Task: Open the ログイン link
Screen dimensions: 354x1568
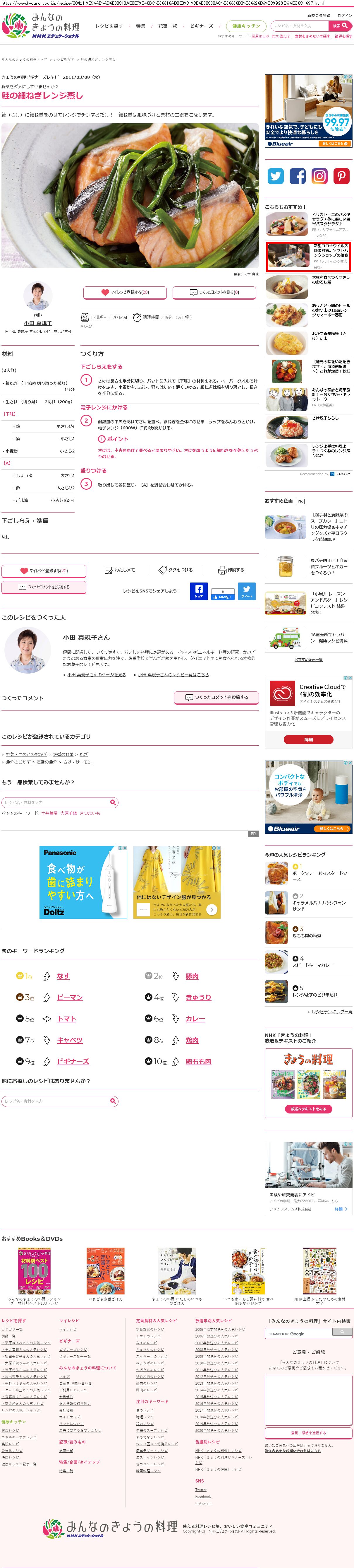Action: 343,15
